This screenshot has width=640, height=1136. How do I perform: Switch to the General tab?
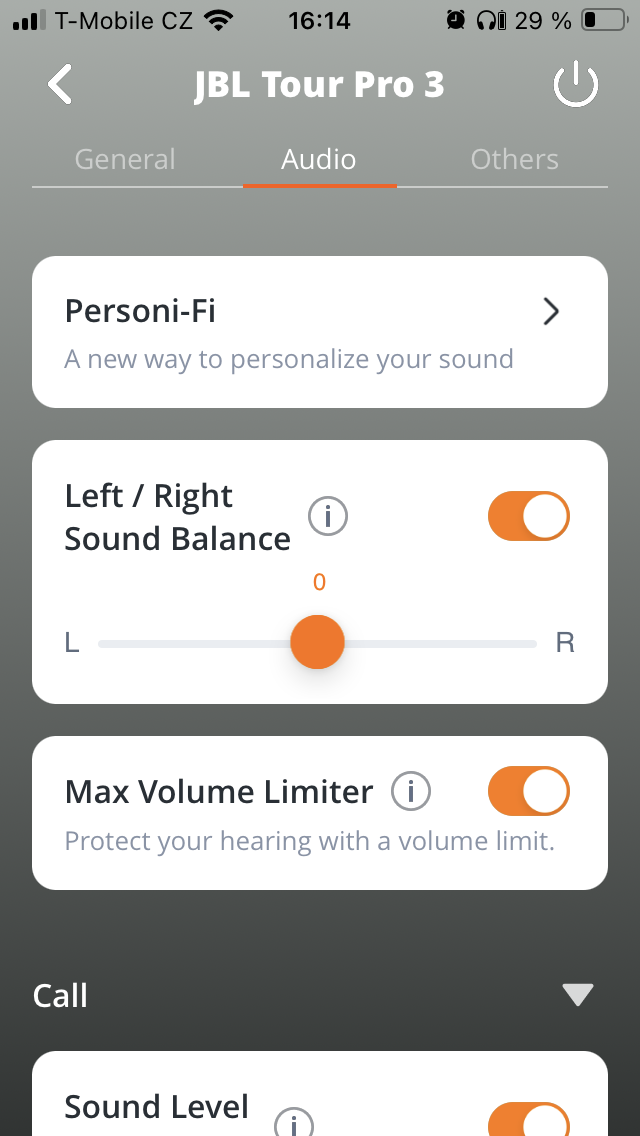pos(125,159)
